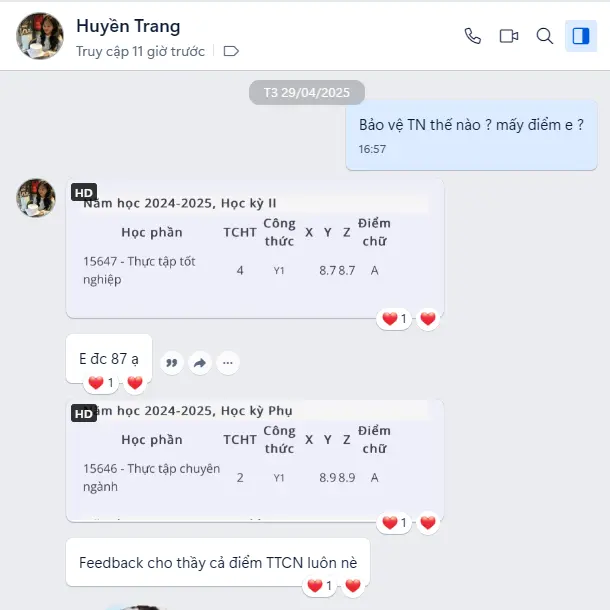Open the Thực tập tốt nghiệp grade image
This screenshot has width=610, height=610.
[x=255, y=250]
